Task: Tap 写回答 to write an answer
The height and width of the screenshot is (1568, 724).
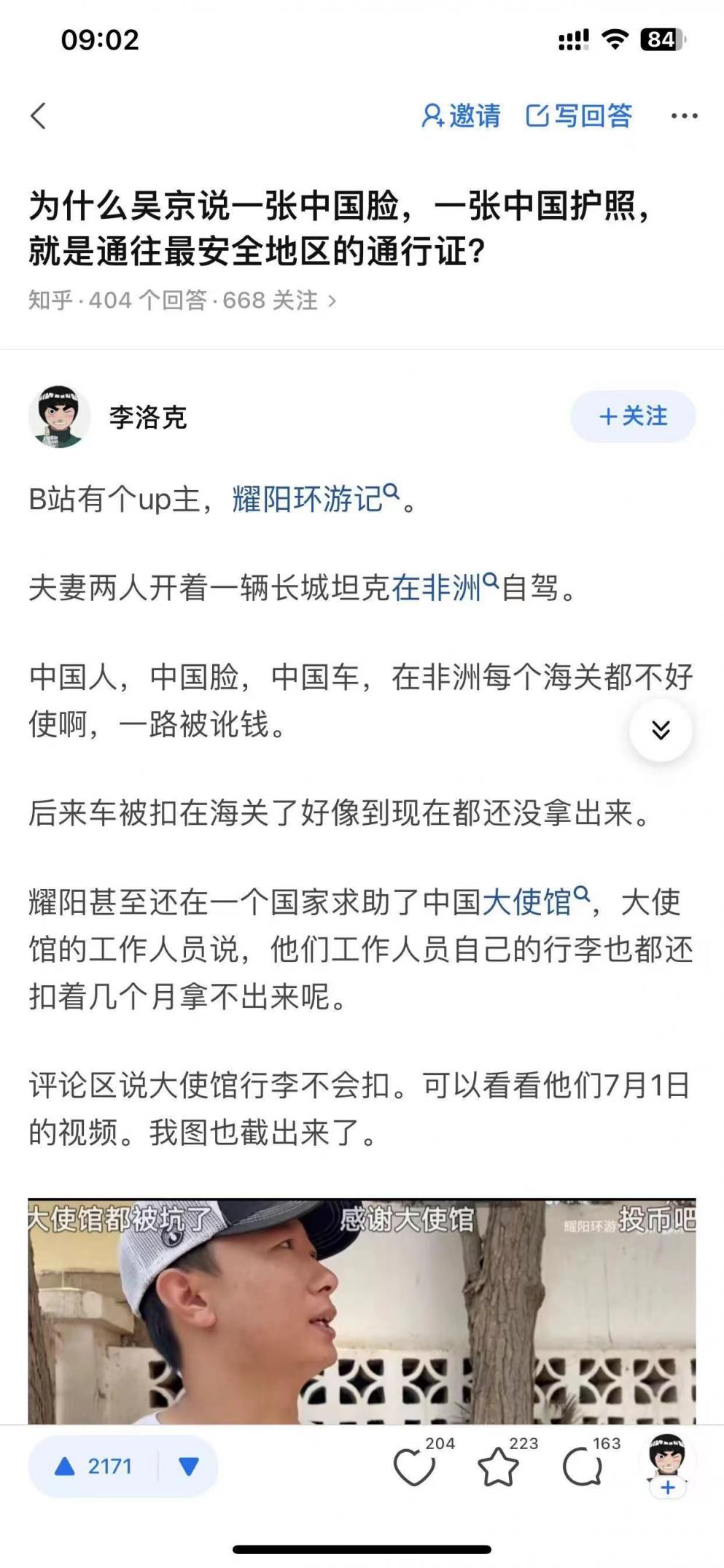Action: (x=579, y=116)
